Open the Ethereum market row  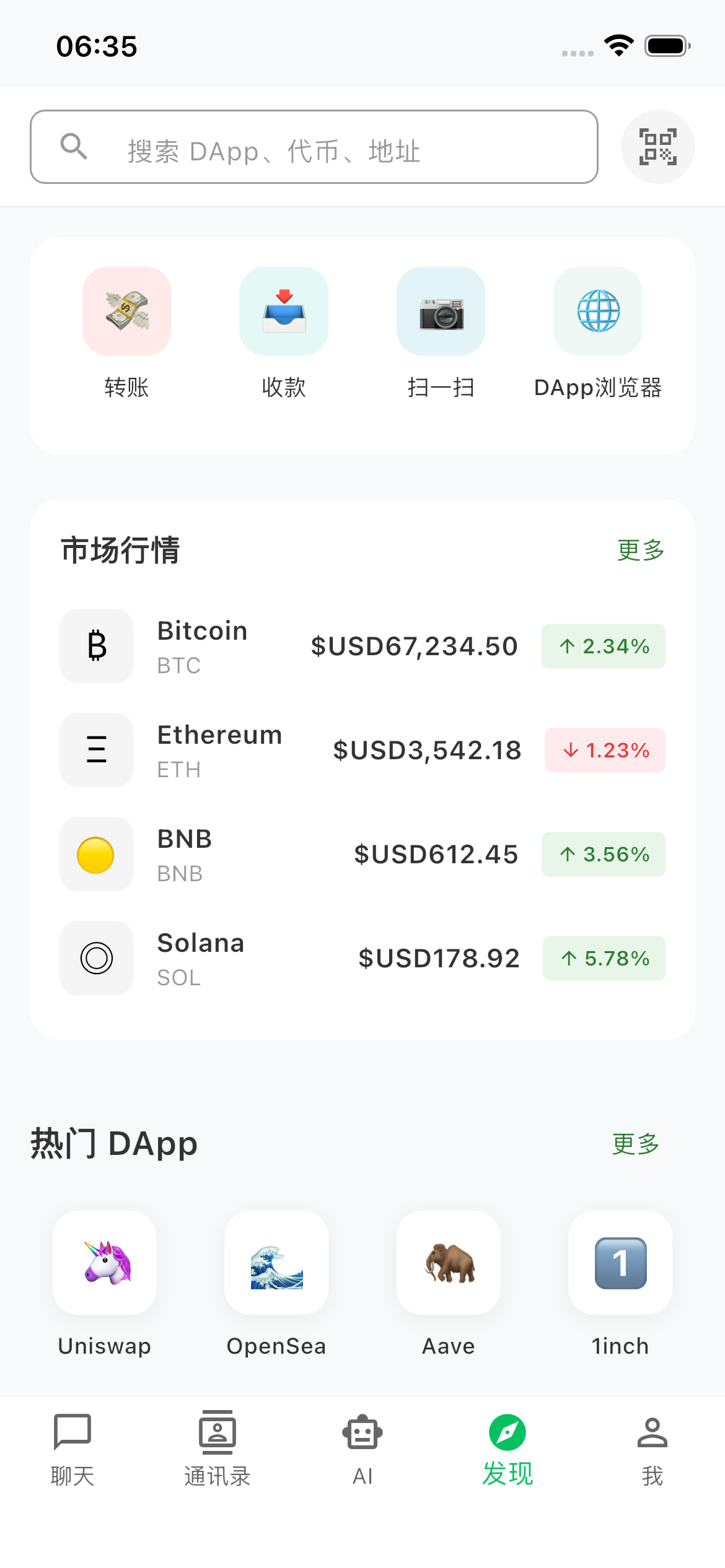click(362, 751)
